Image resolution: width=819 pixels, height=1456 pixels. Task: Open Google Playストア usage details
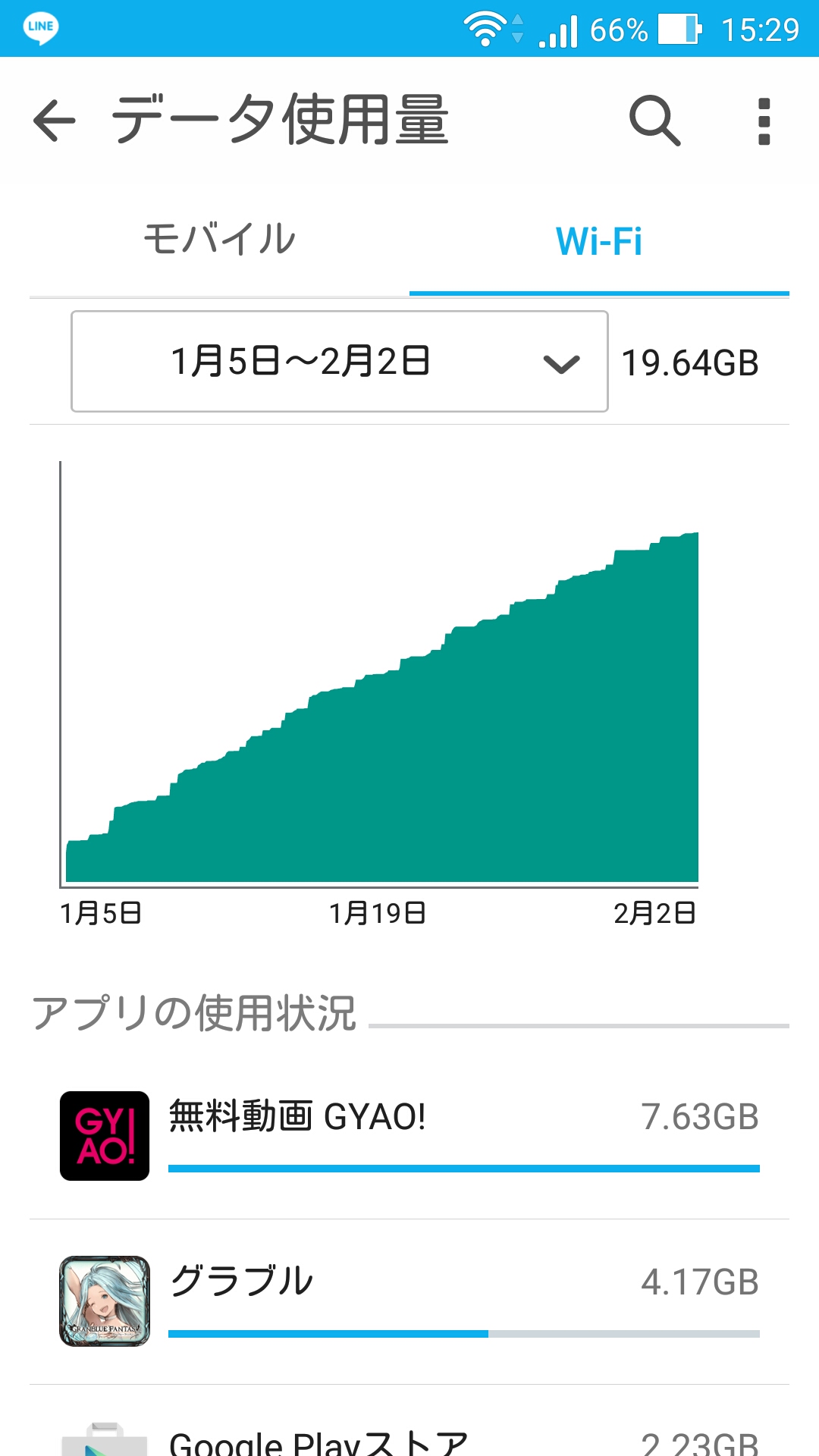click(x=409, y=1421)
